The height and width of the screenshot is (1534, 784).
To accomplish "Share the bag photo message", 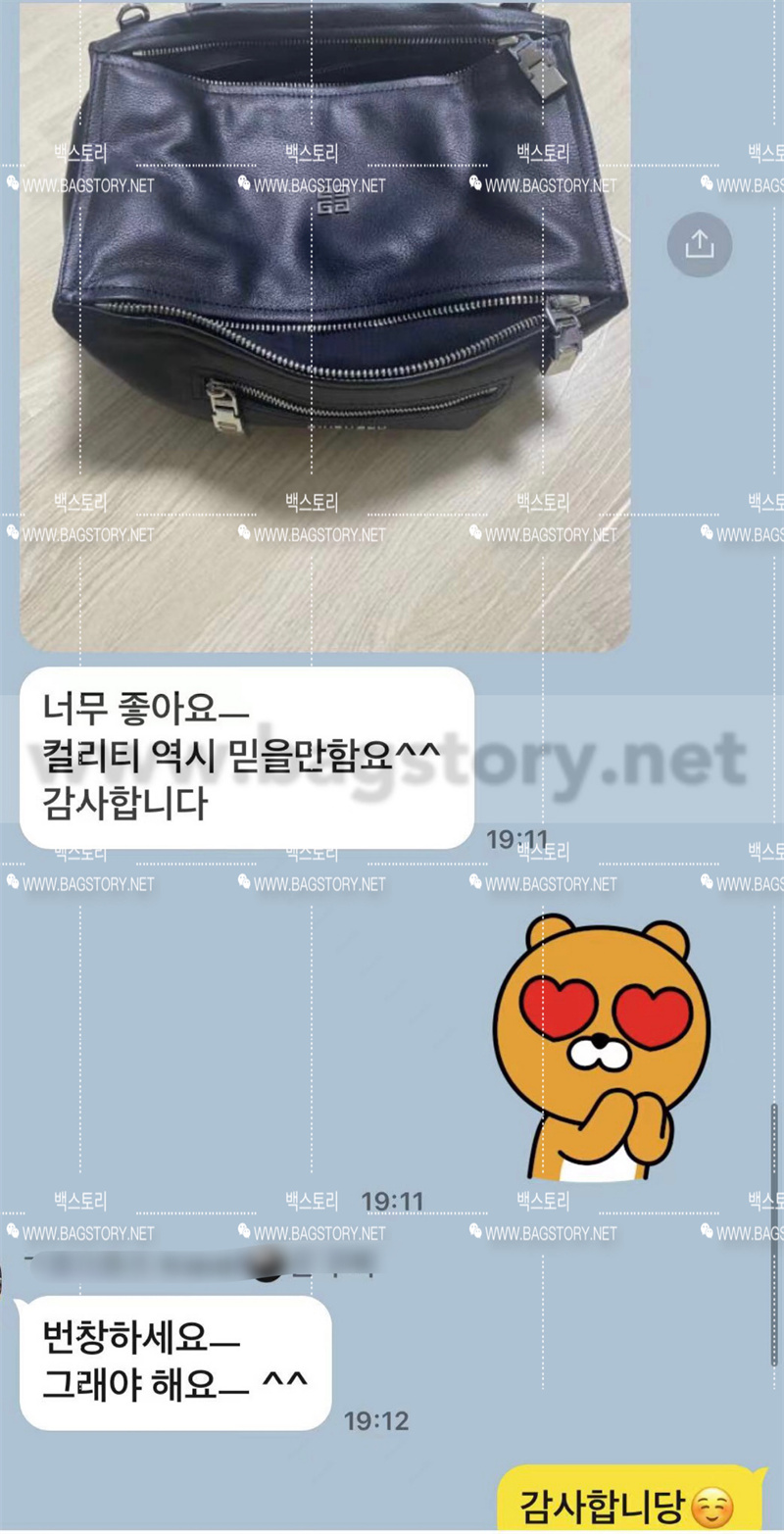I will [x=699, y=244].
